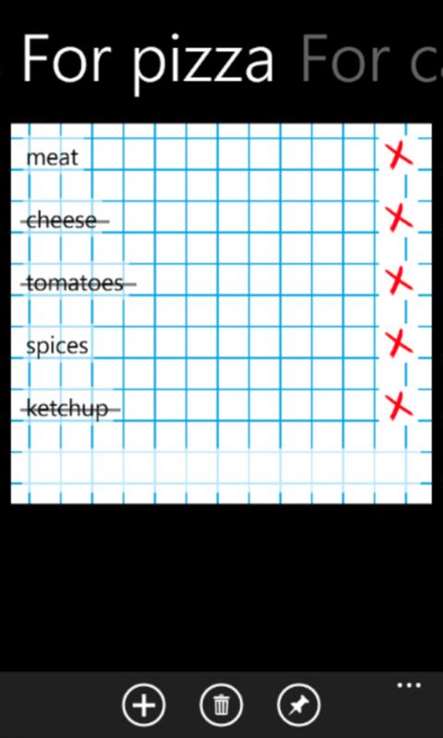
Task: Delete cheese using its red X
Action: (400, 218)
